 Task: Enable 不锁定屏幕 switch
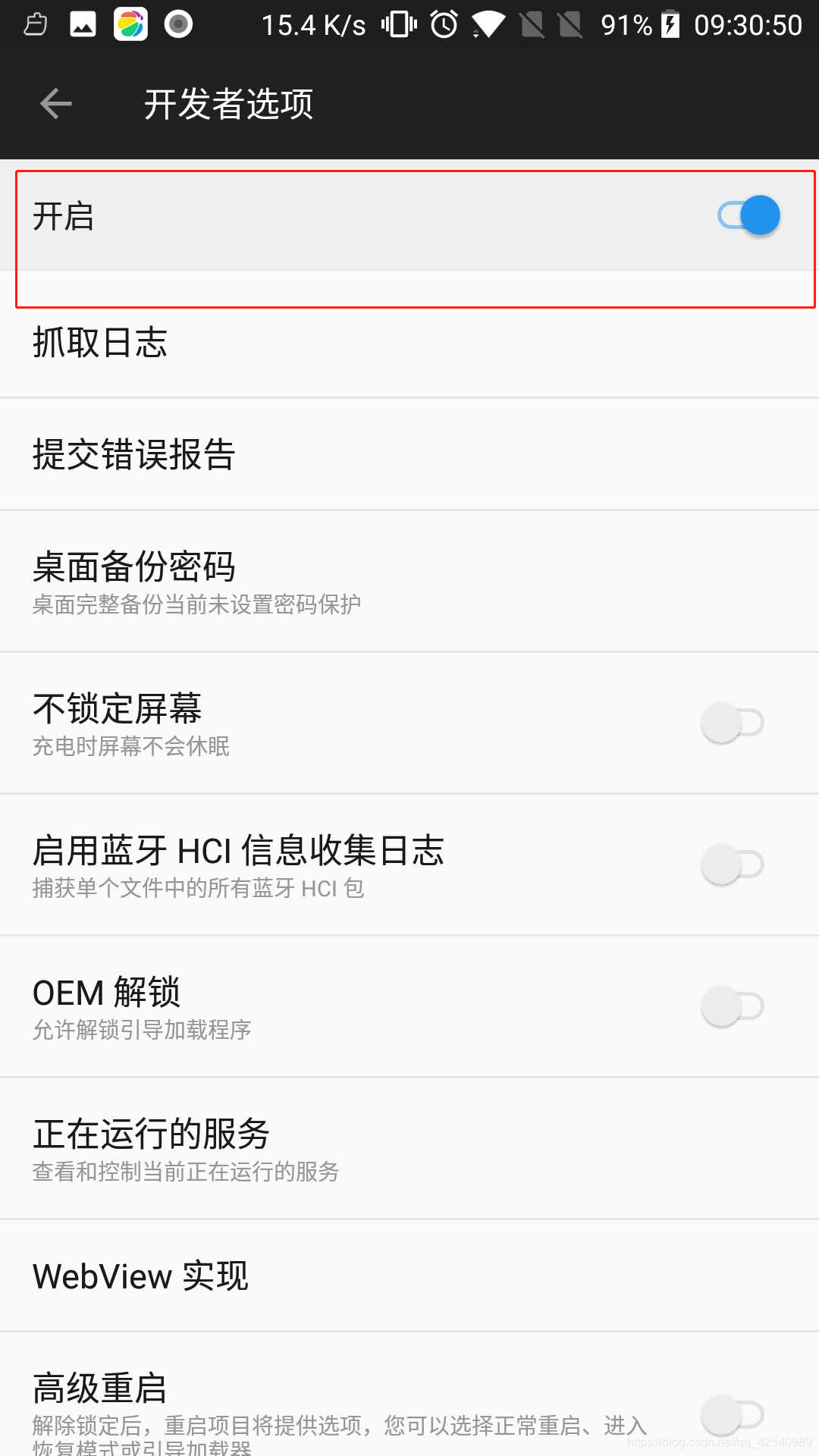[732, 723]
